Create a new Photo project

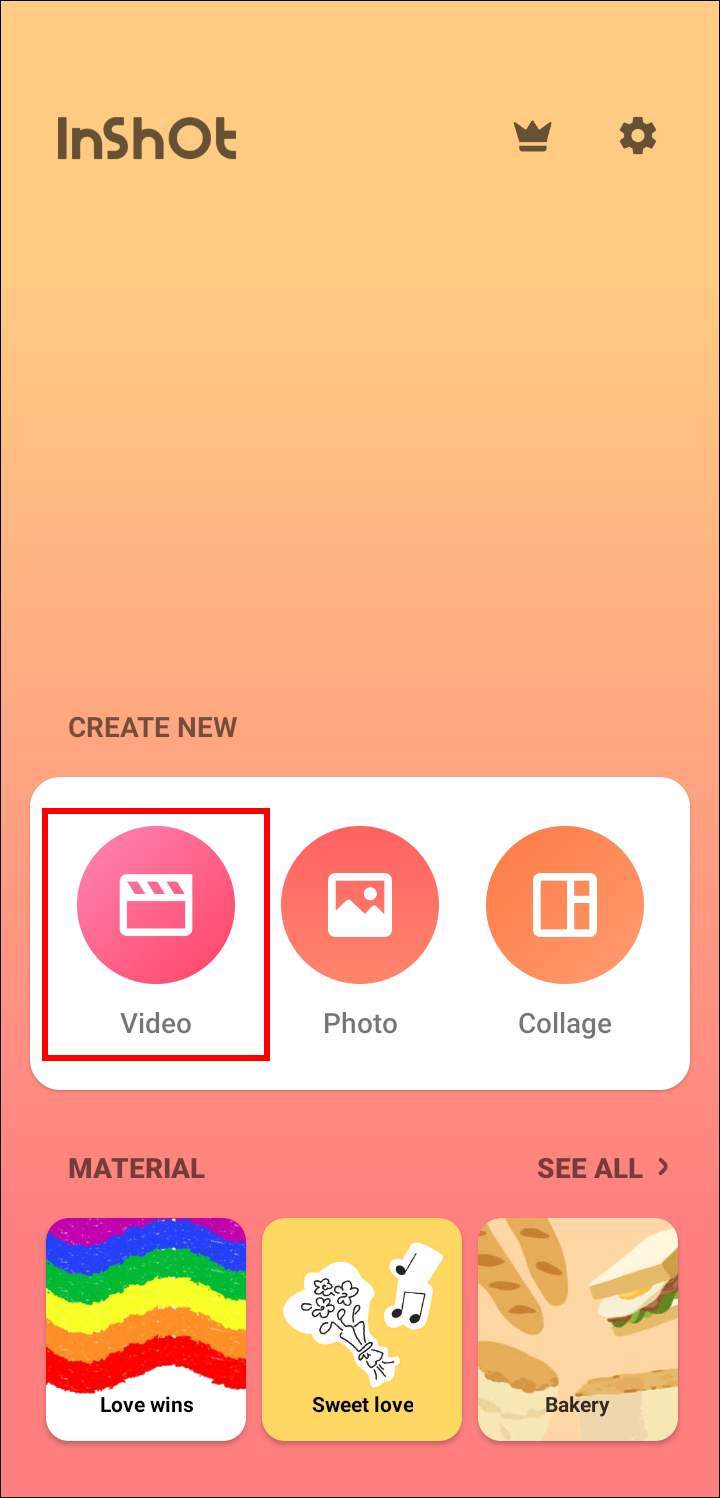coord(360,904)
